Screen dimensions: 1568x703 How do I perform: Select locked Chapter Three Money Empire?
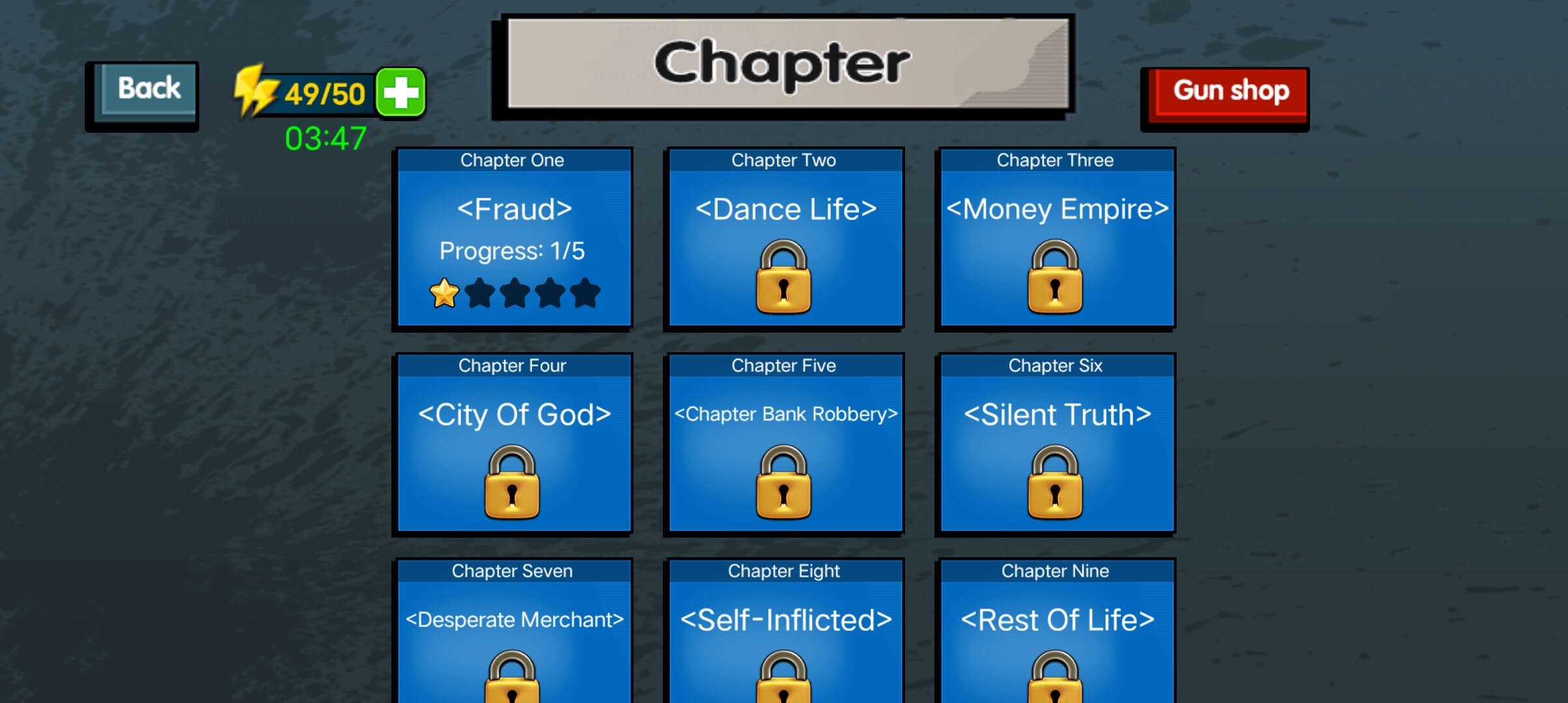[x=1056, y=239]
